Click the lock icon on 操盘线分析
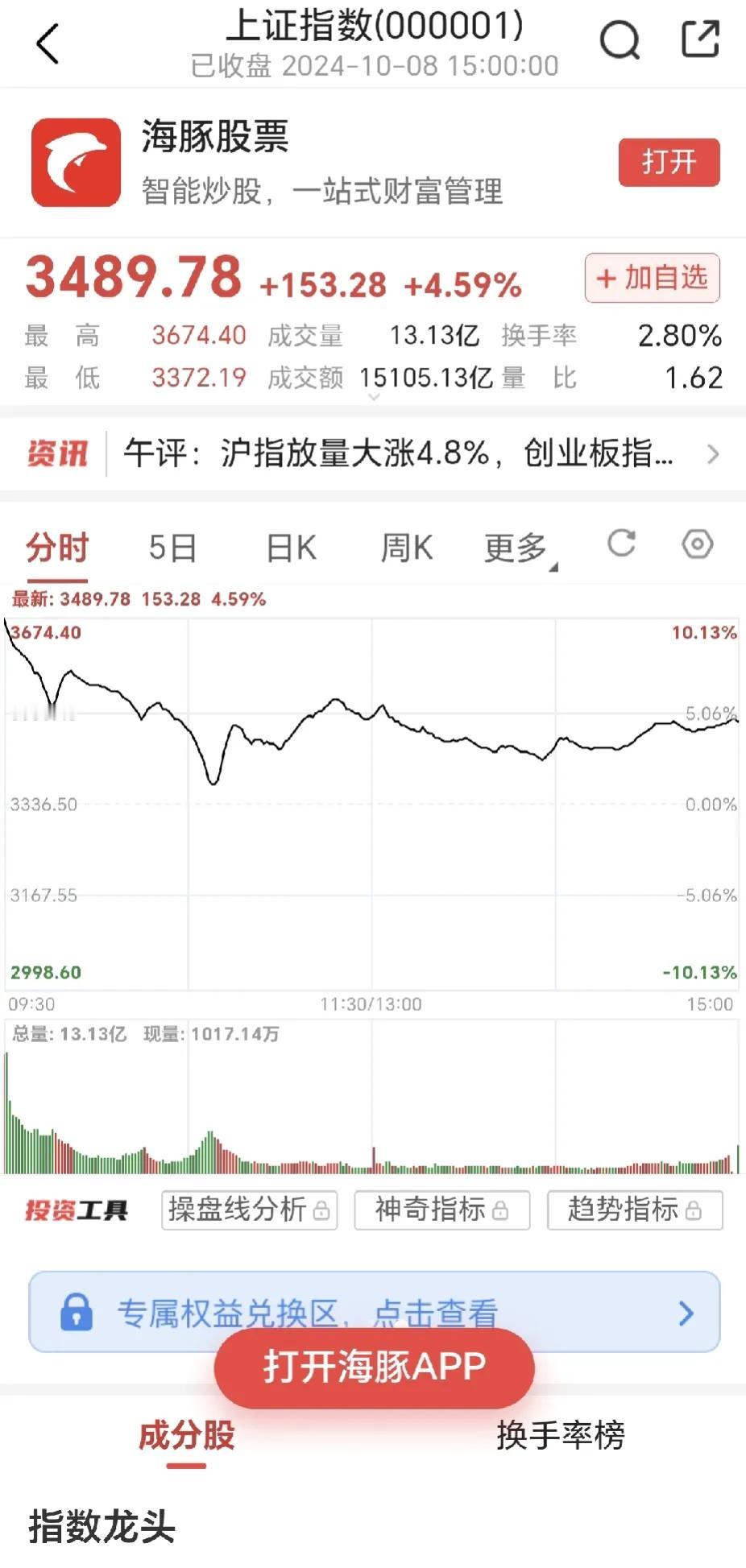 pyautogui.click(x=322, y=1210)
